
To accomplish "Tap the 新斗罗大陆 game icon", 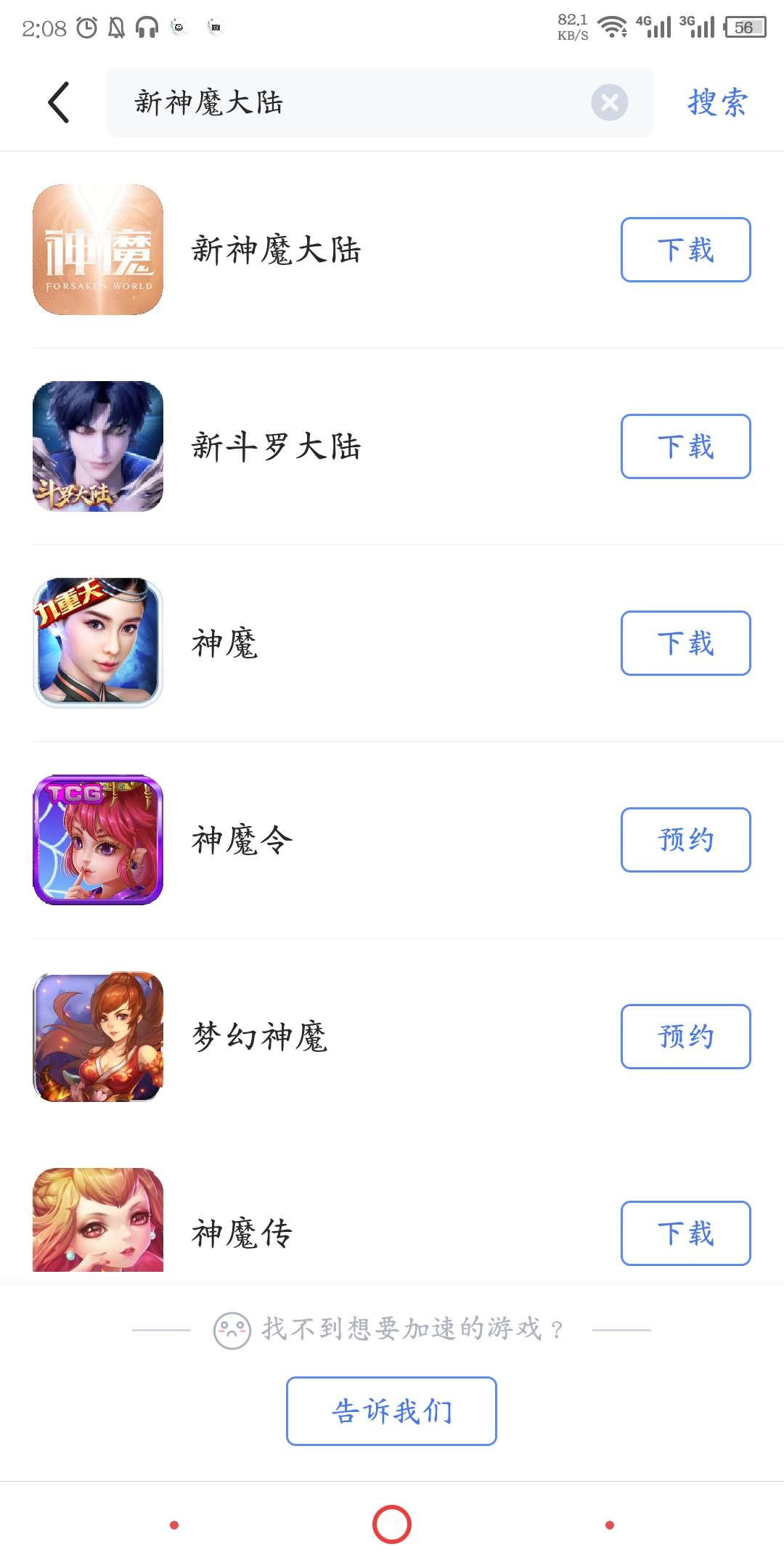I will coord(98,446).
